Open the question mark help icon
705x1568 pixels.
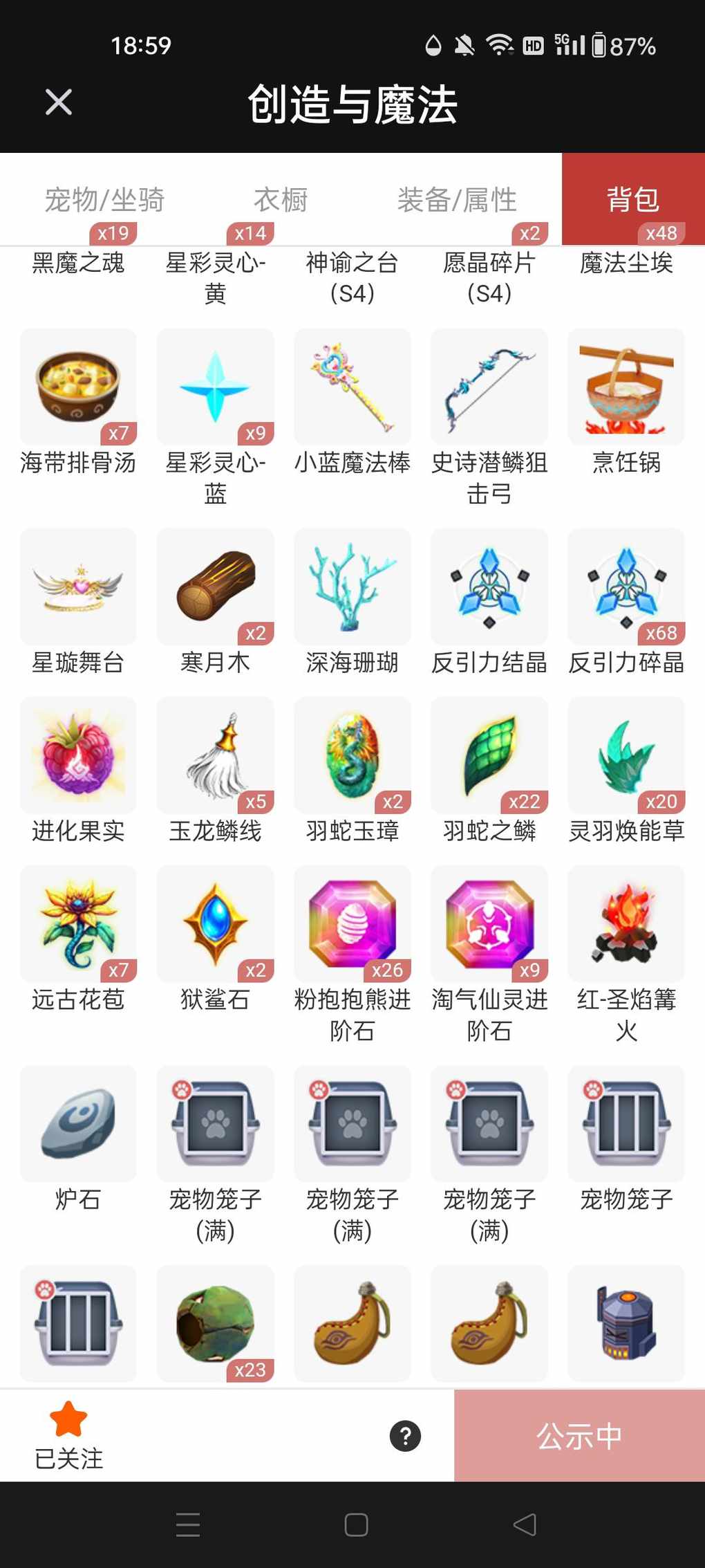pyautogui.click(x=406, y=1436)
